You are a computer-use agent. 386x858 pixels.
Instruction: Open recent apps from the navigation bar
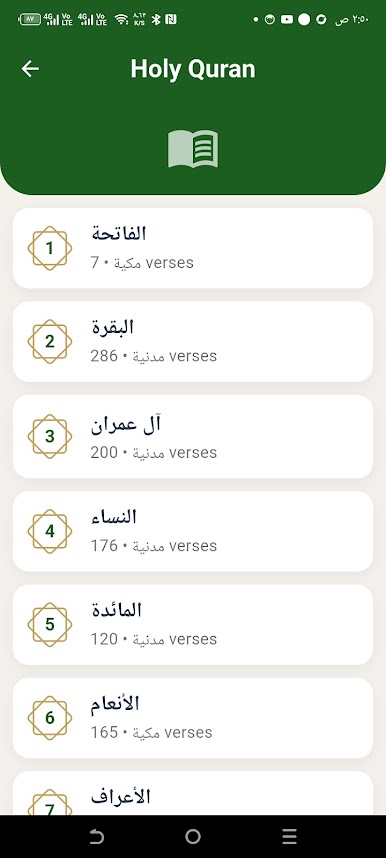(289, 836)
